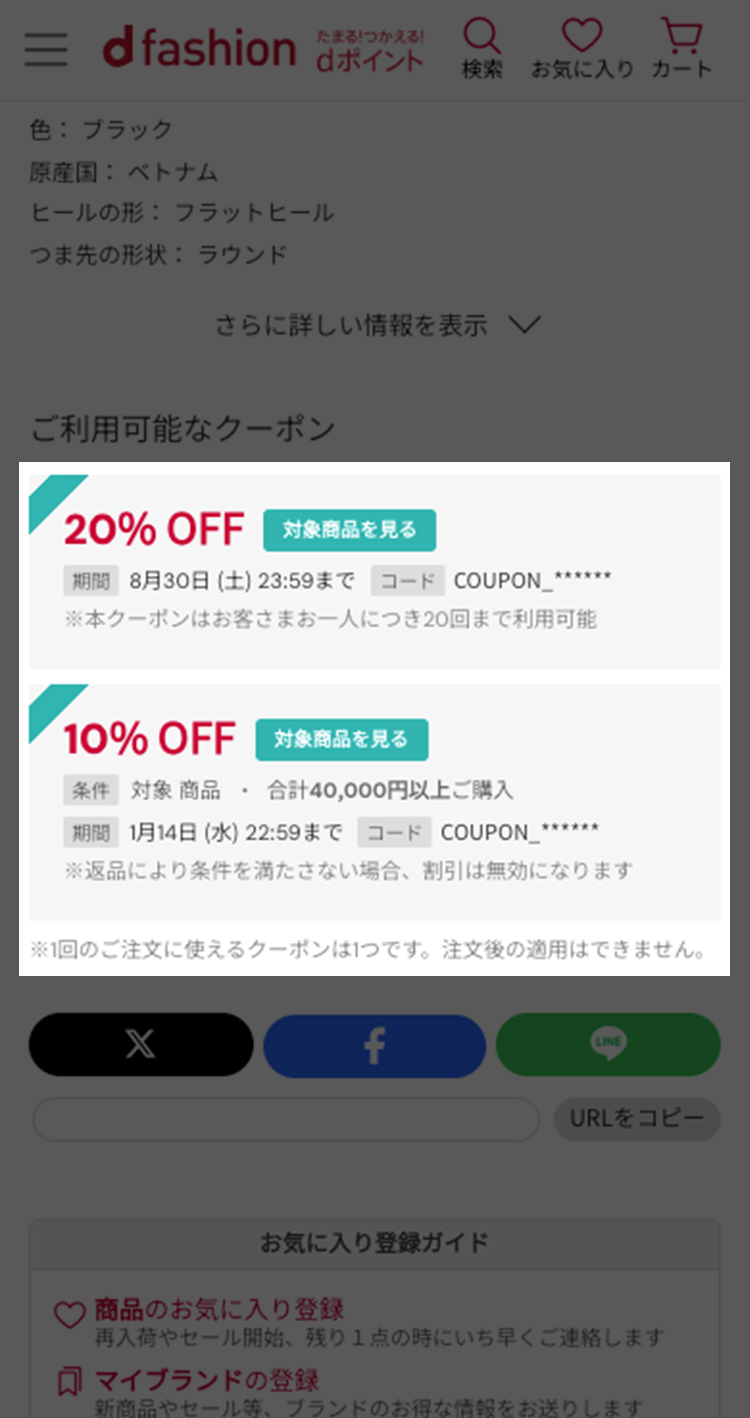Share the product on Facebook
Screen dimensions: 750x1418
(x=374, y=1045)
